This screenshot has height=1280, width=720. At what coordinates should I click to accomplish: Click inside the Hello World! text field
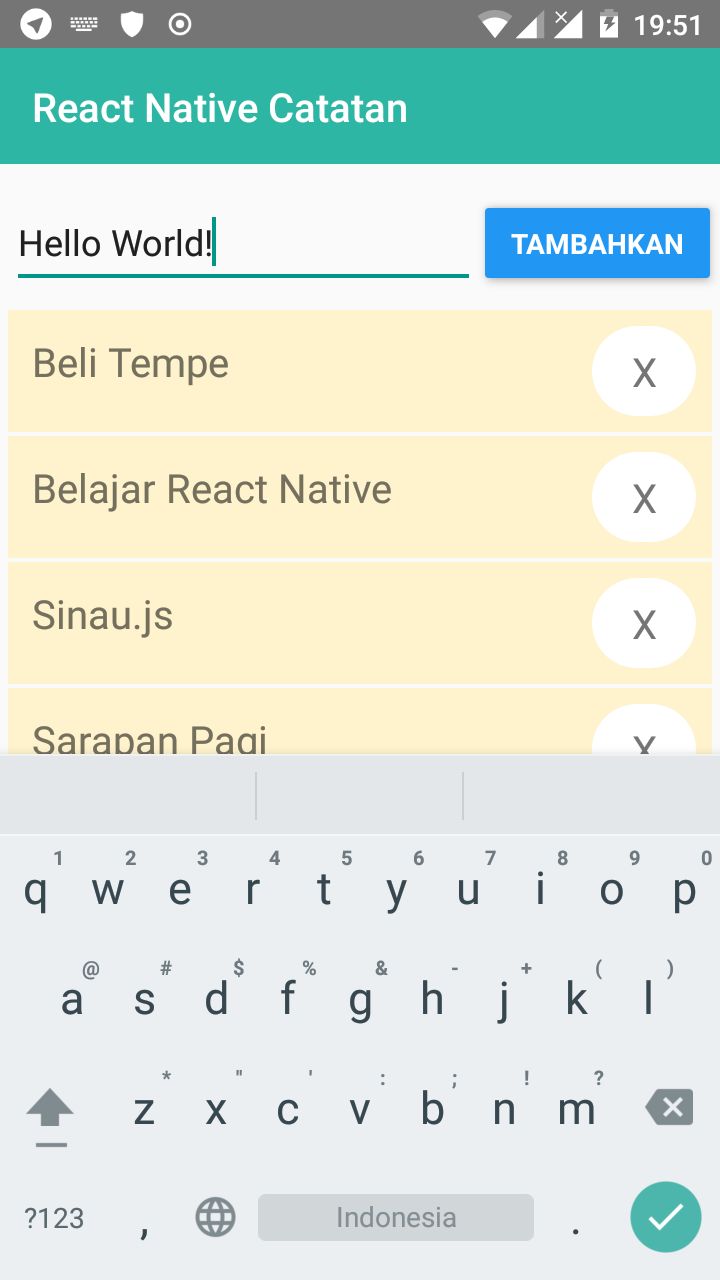[240, 243]
